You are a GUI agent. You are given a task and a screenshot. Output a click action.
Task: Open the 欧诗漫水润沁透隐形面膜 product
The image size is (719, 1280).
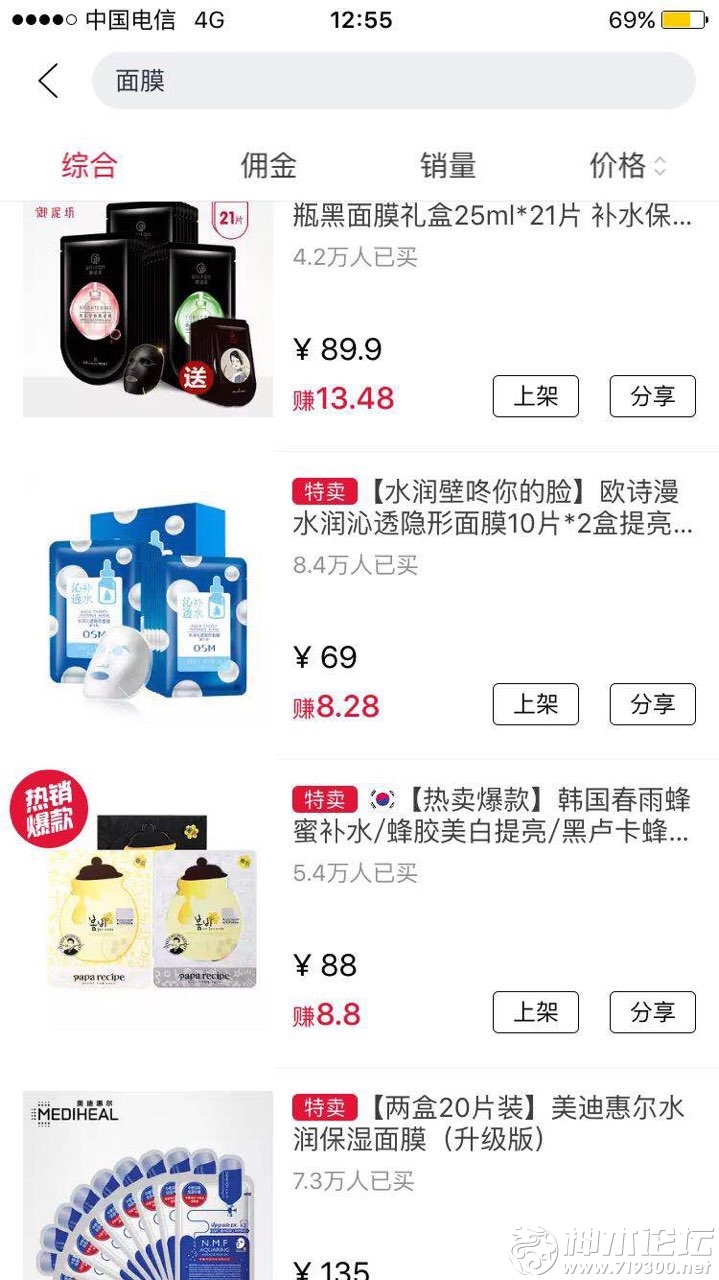point(490,507)
